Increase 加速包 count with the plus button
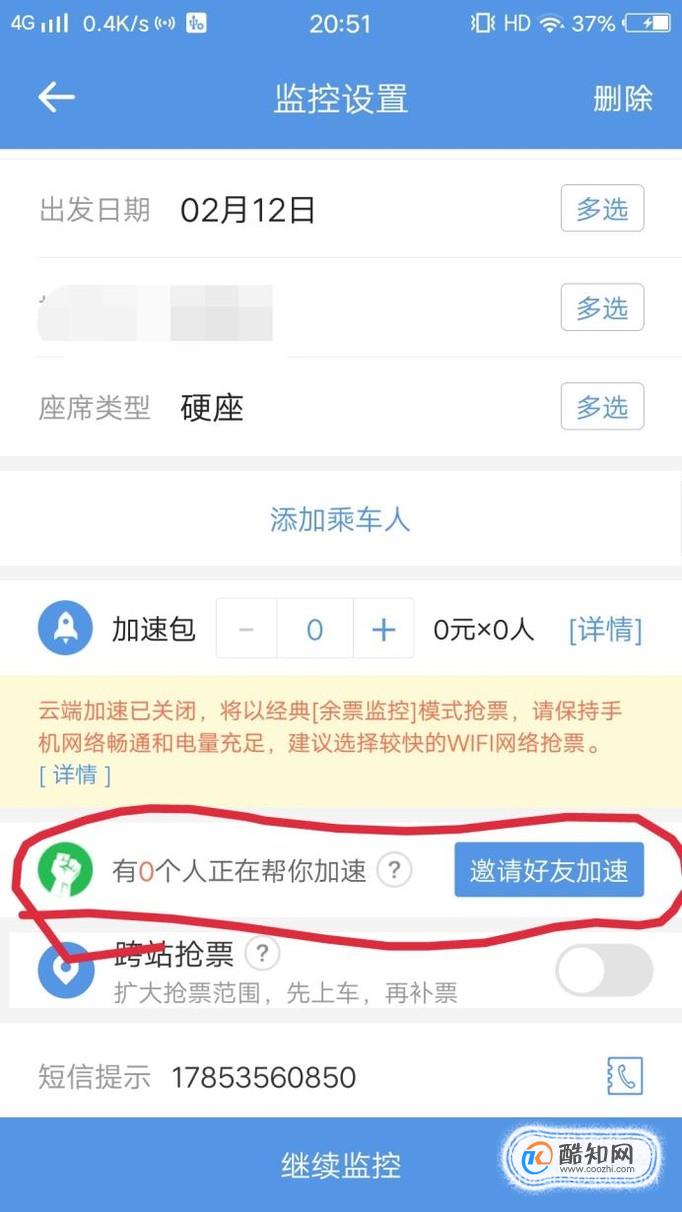The image size is (682, 1212). (x=383, y=629)
